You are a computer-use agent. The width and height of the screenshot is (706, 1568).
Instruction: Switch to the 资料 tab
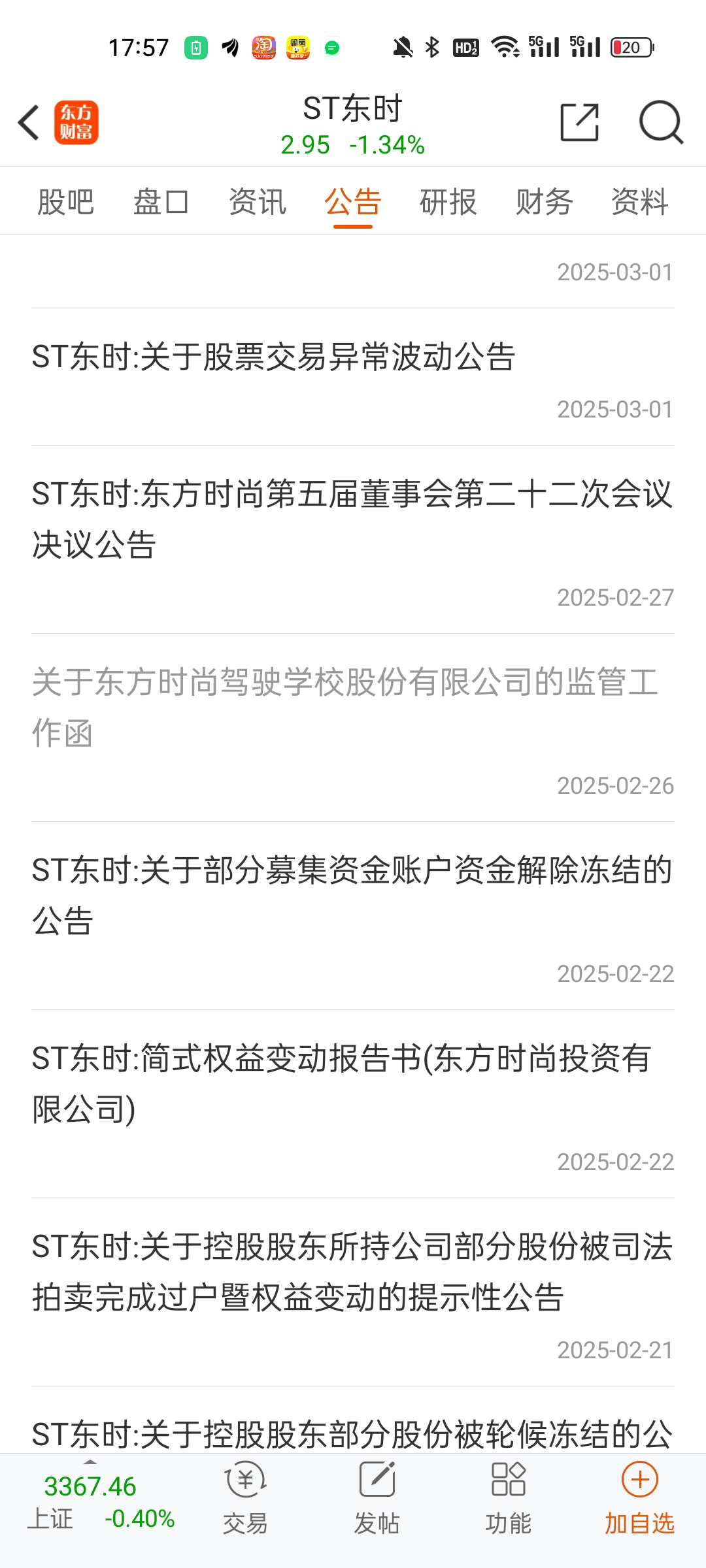pyautogui.click(x=640, y=201)
